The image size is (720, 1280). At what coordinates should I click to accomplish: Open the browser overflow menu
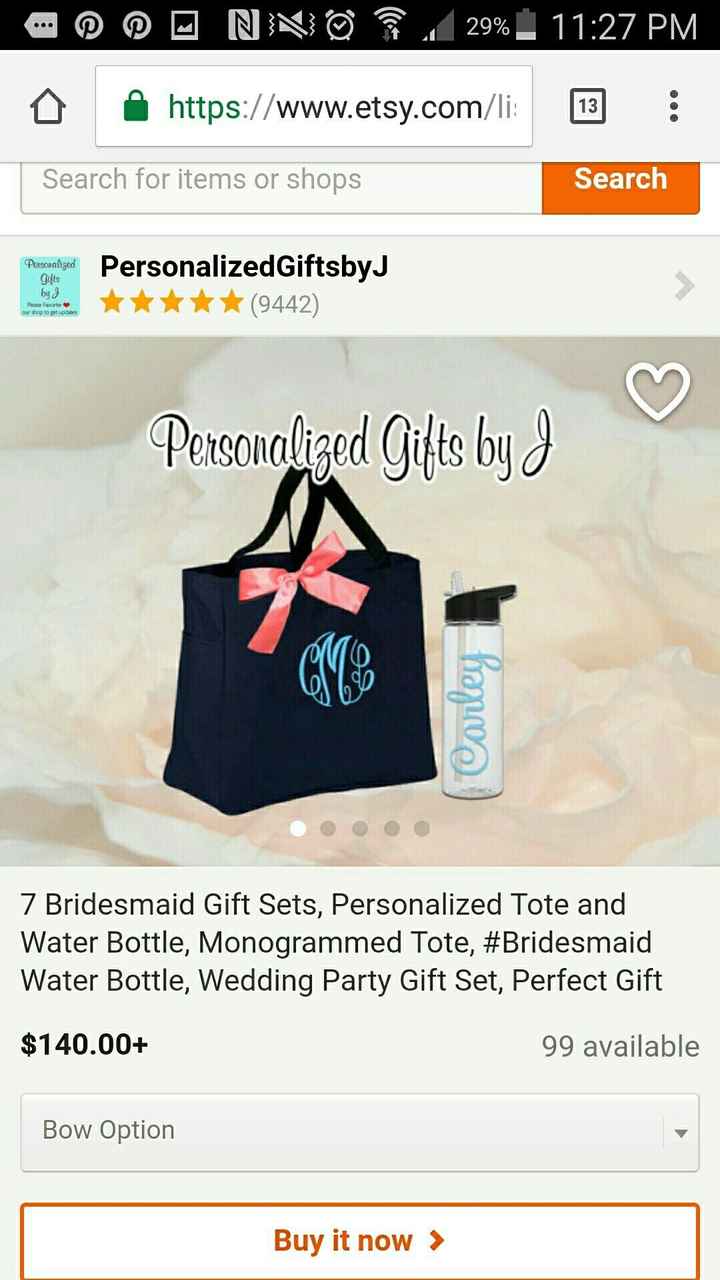click(673, 106)
